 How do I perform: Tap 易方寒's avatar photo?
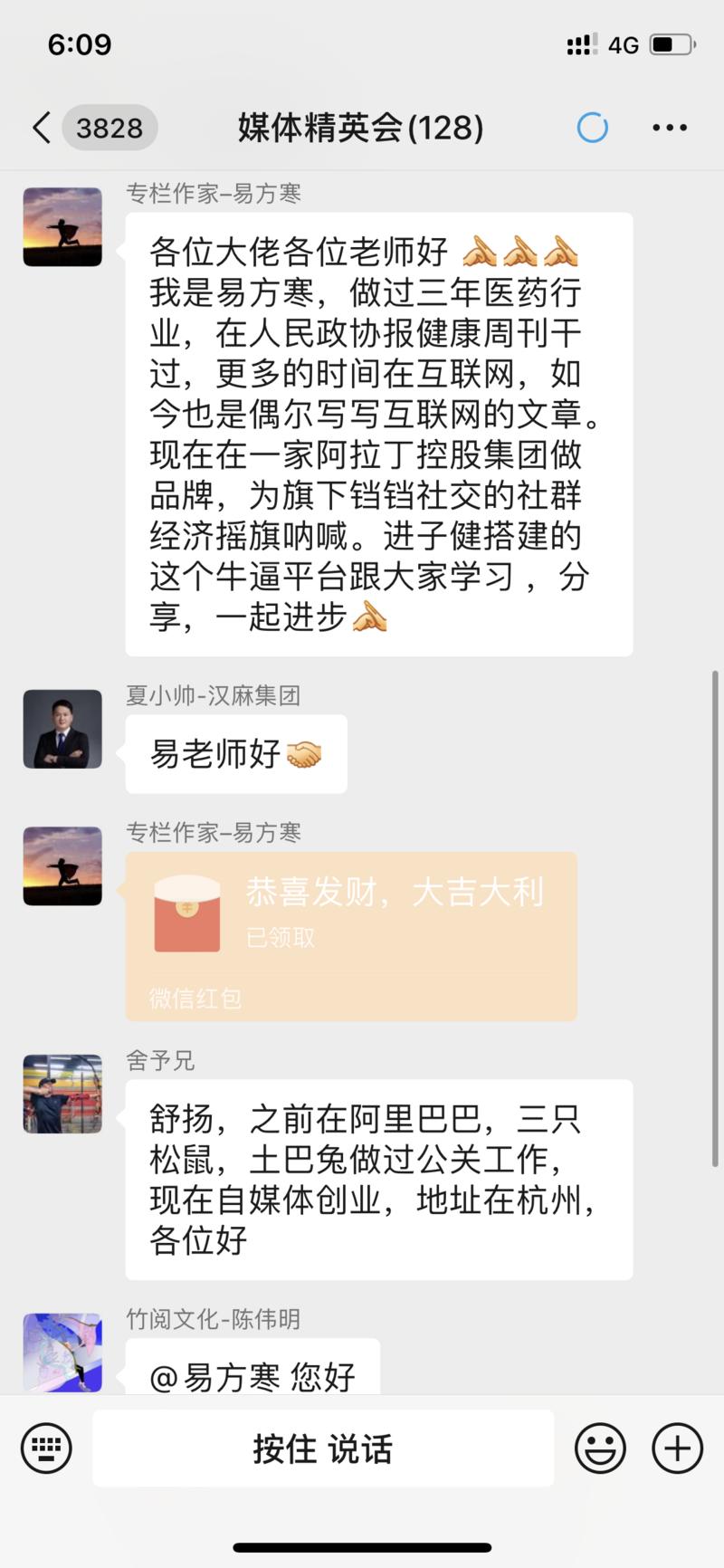click(62, 226)
